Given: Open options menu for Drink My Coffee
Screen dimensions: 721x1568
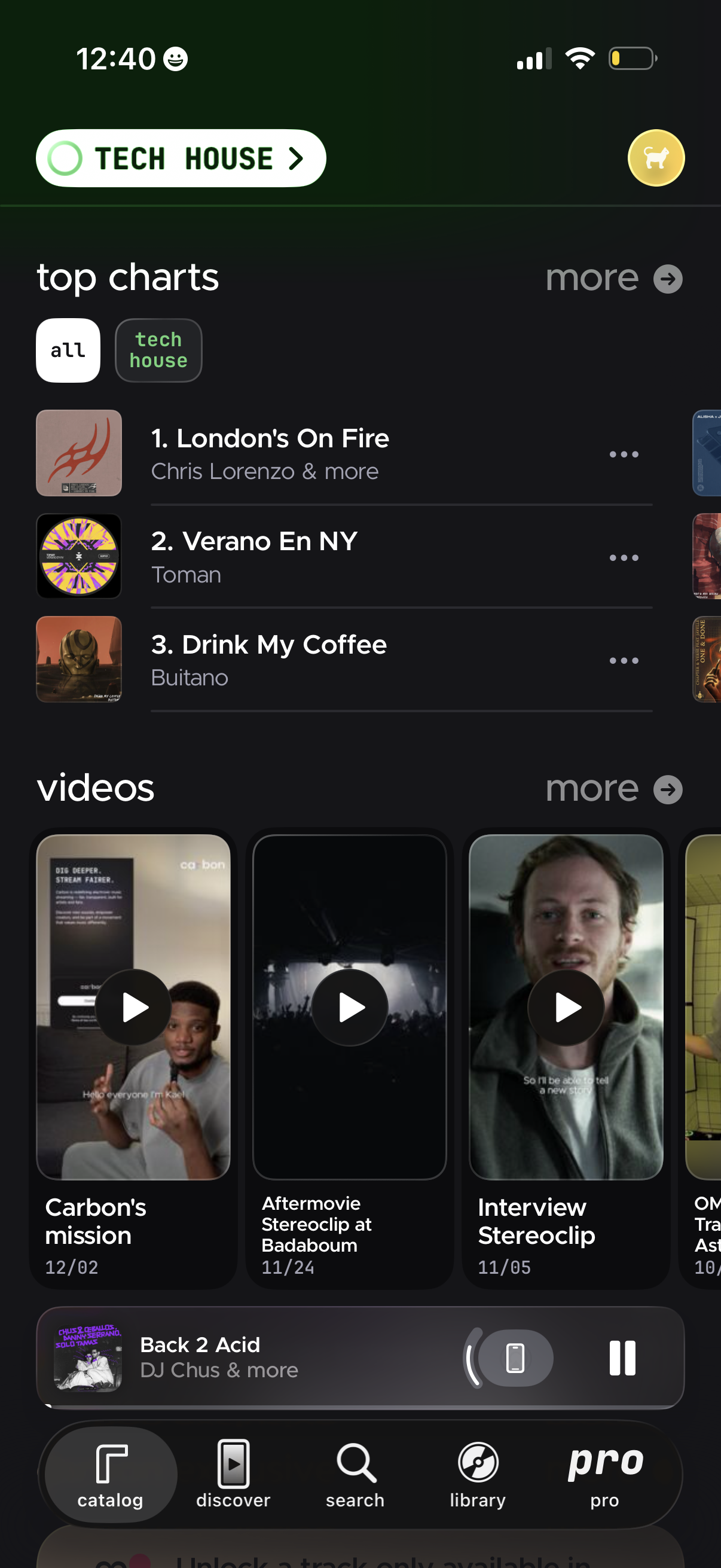Looking at the screenshot, I should coord(624,660).
